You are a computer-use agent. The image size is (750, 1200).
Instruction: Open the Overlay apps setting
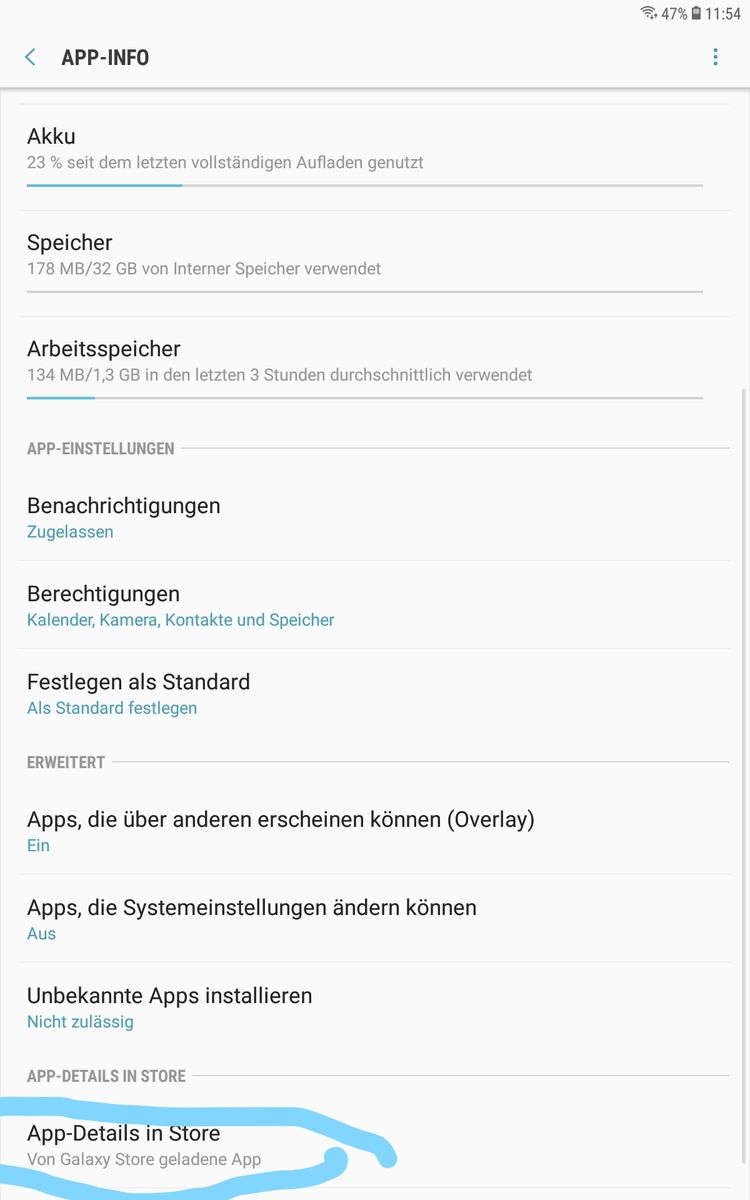[x=364, y=831]
